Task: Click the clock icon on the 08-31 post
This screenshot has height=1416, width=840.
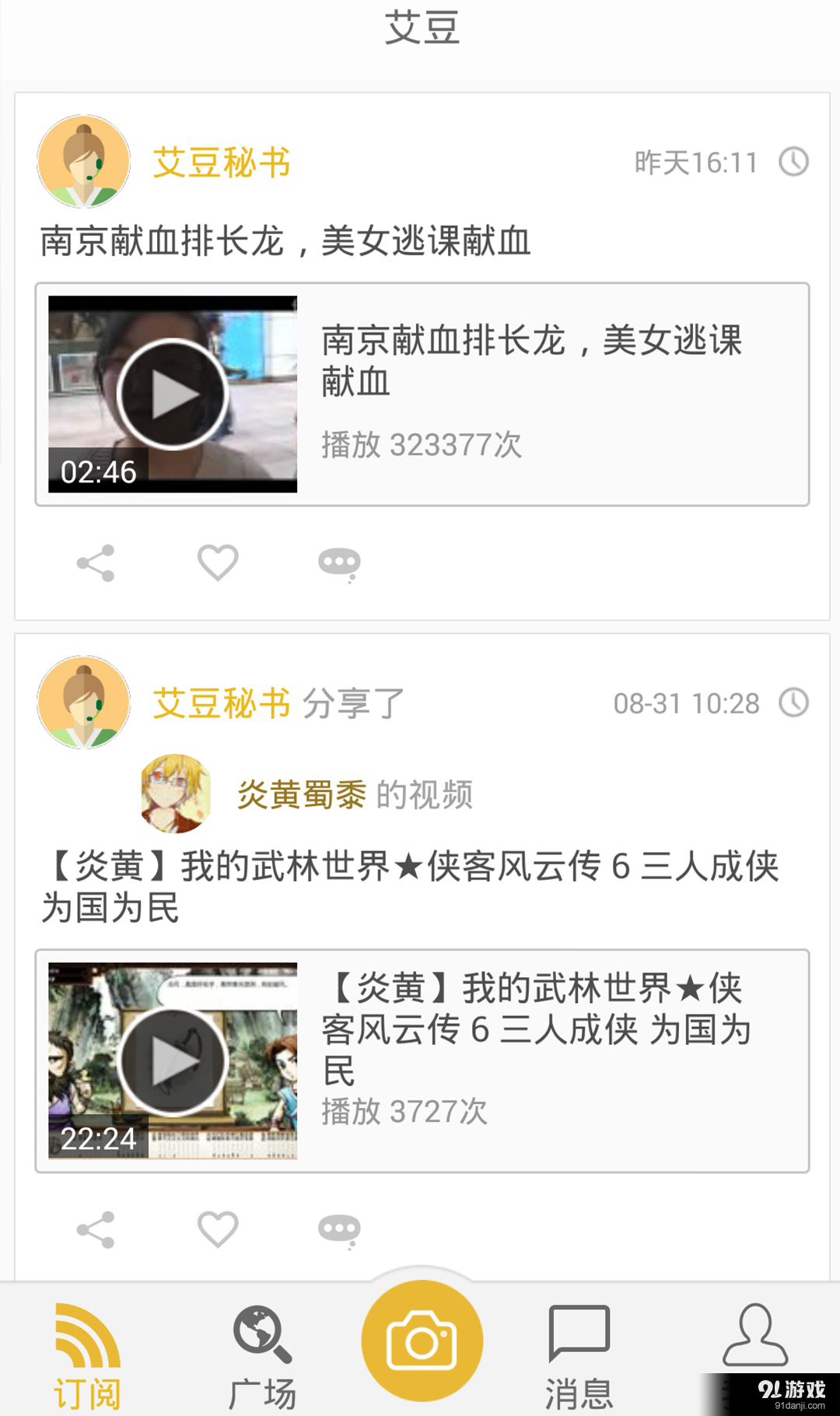Action: (793, 703)
